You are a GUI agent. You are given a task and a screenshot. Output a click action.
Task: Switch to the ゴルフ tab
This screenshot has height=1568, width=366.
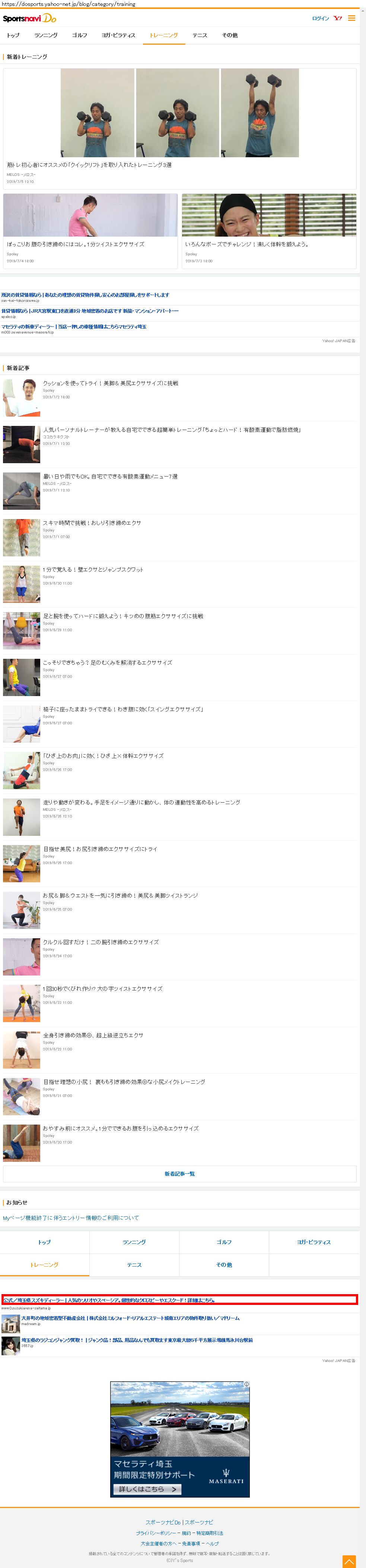(x=80, y=35)
